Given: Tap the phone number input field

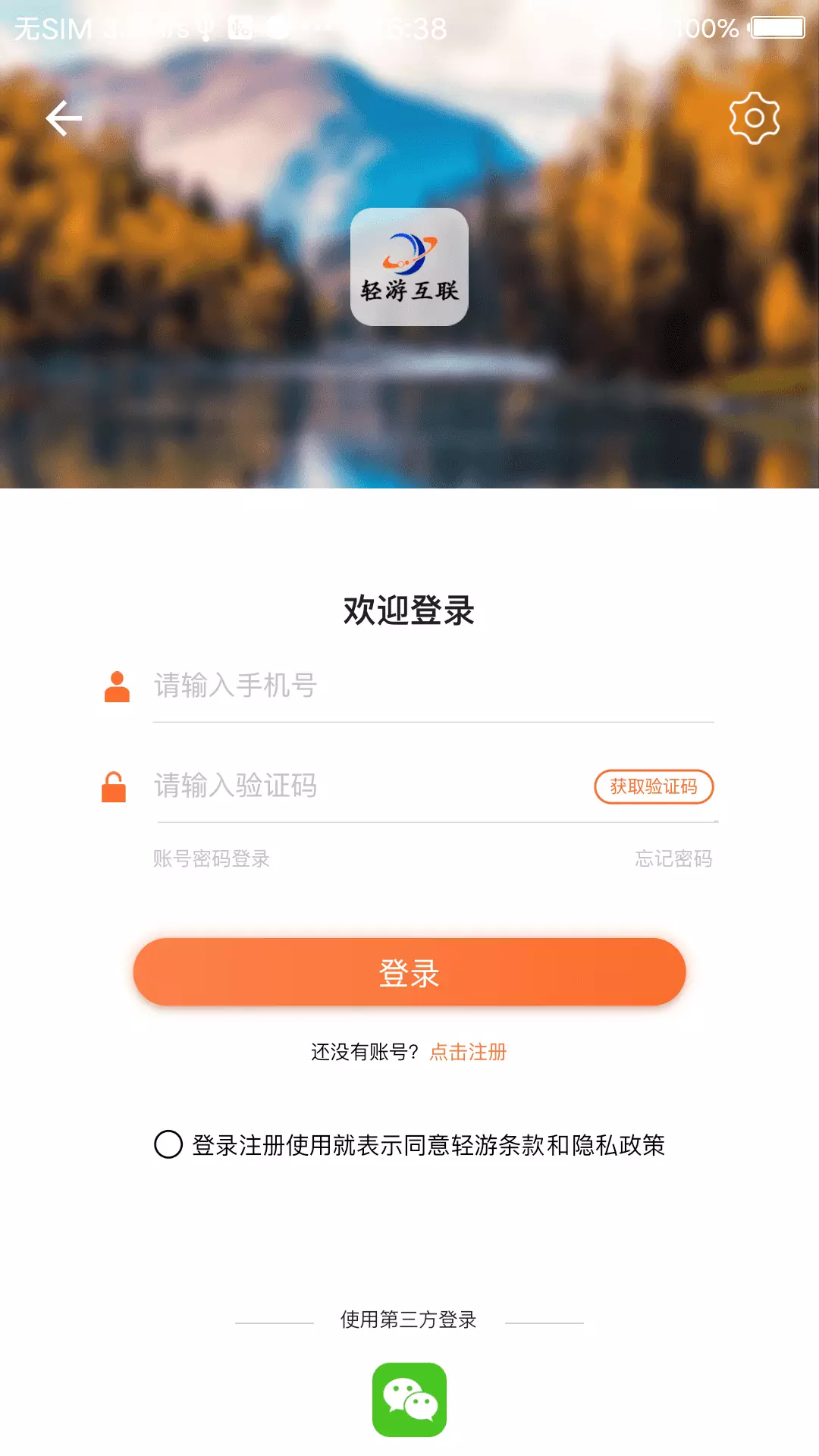Looking at the screenshot, I should (x=433, y=686).
